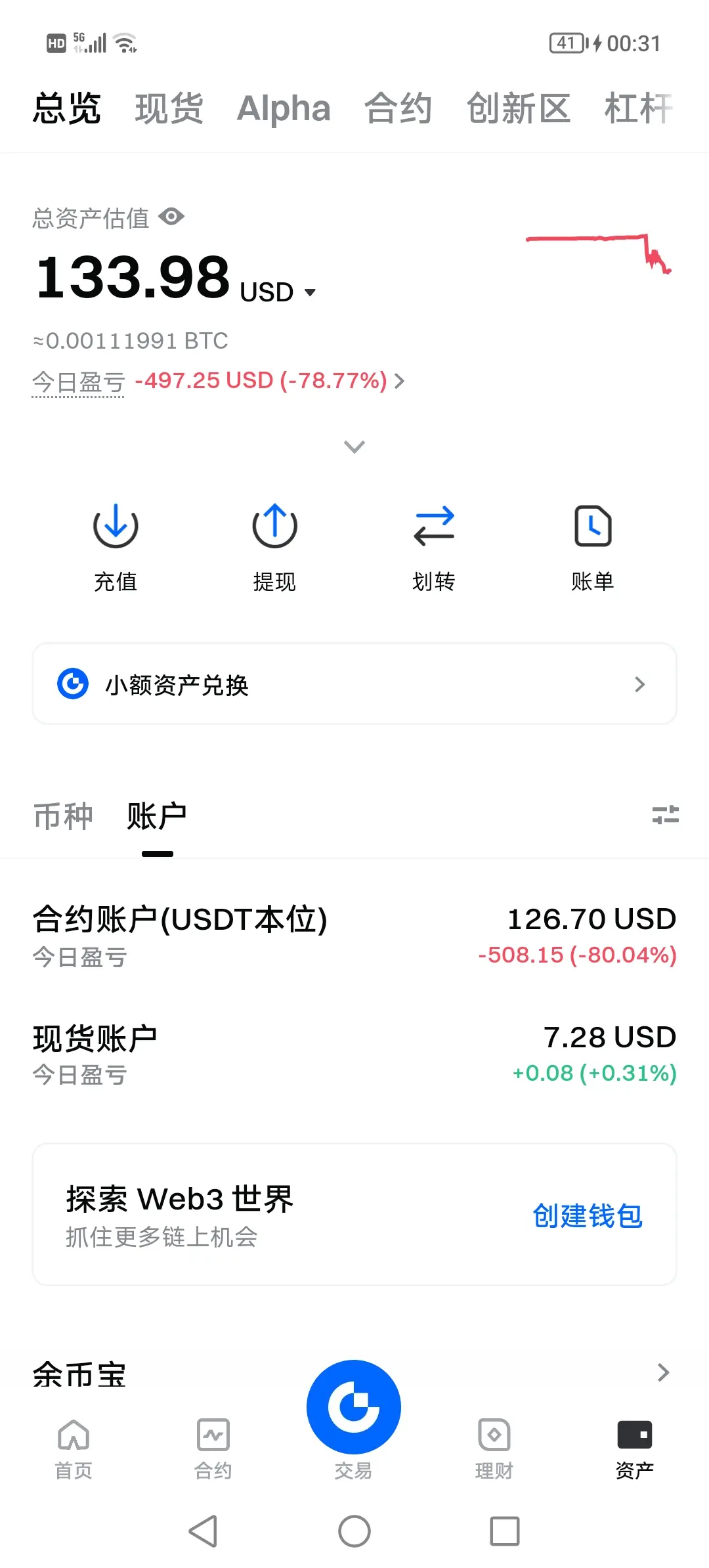Viewport: 709px width, 1568px height.
Task: Open 提现 to withdraw funds
Action: (x=274, y=545)
